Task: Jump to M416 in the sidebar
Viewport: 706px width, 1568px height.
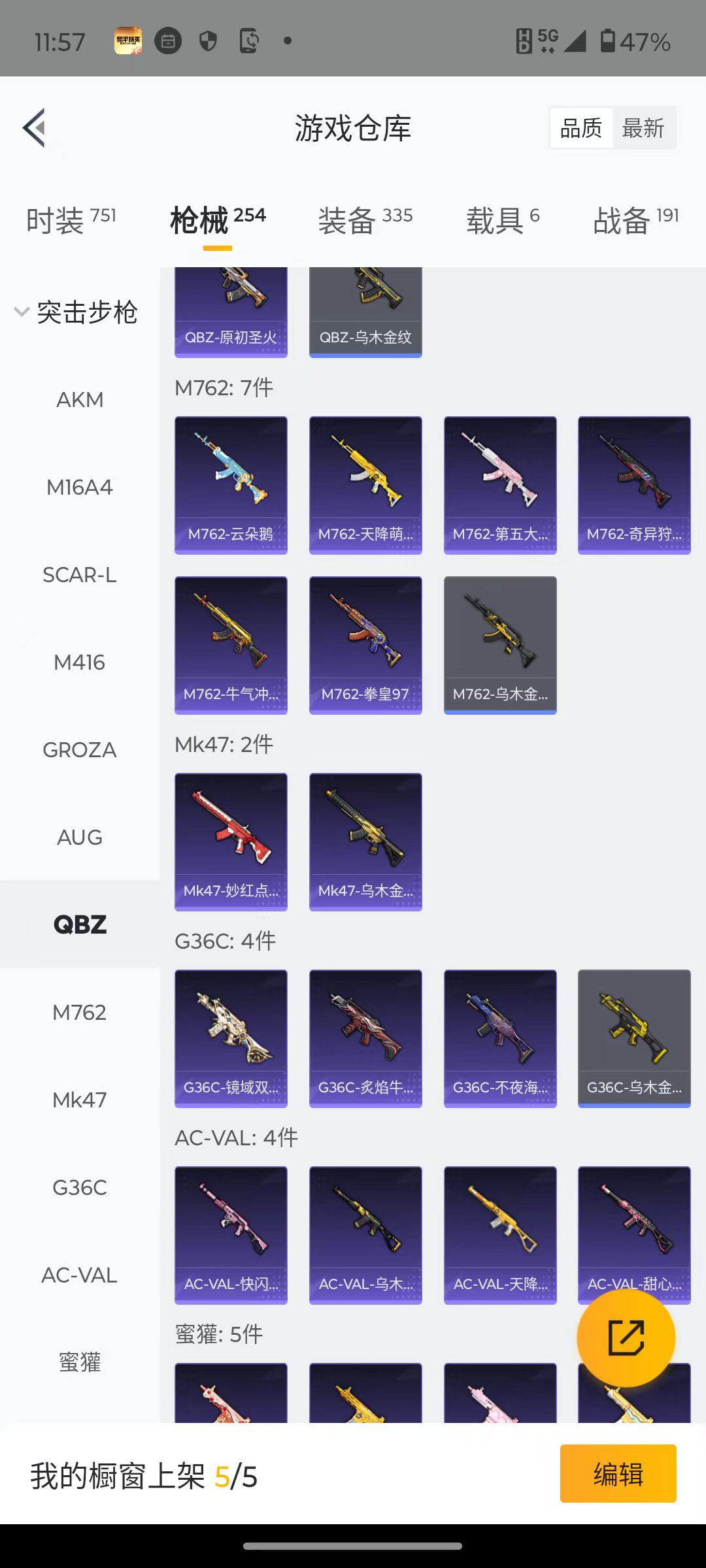Action: pos(80,662)
